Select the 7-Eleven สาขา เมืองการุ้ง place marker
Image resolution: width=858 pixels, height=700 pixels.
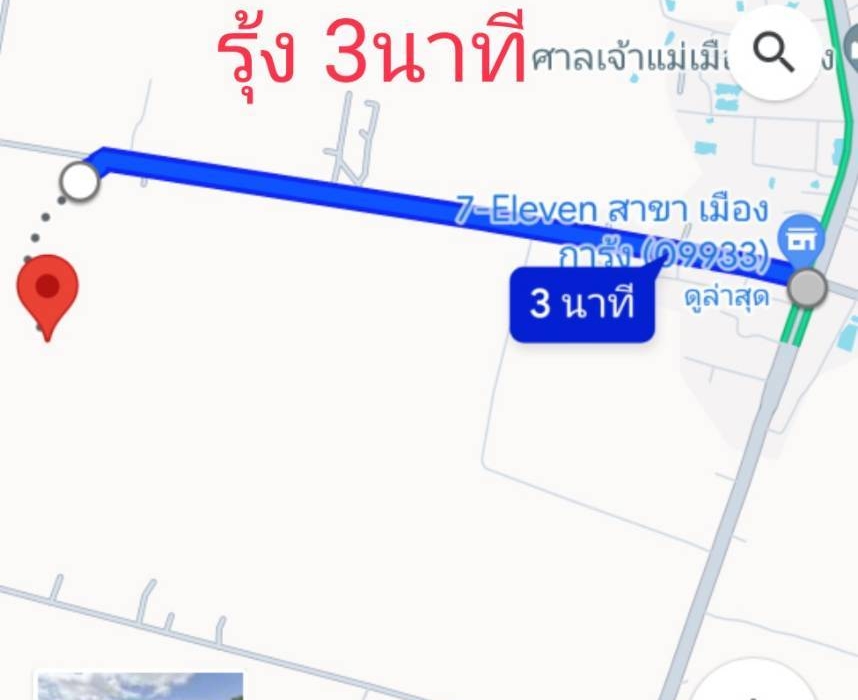(802, 238)
